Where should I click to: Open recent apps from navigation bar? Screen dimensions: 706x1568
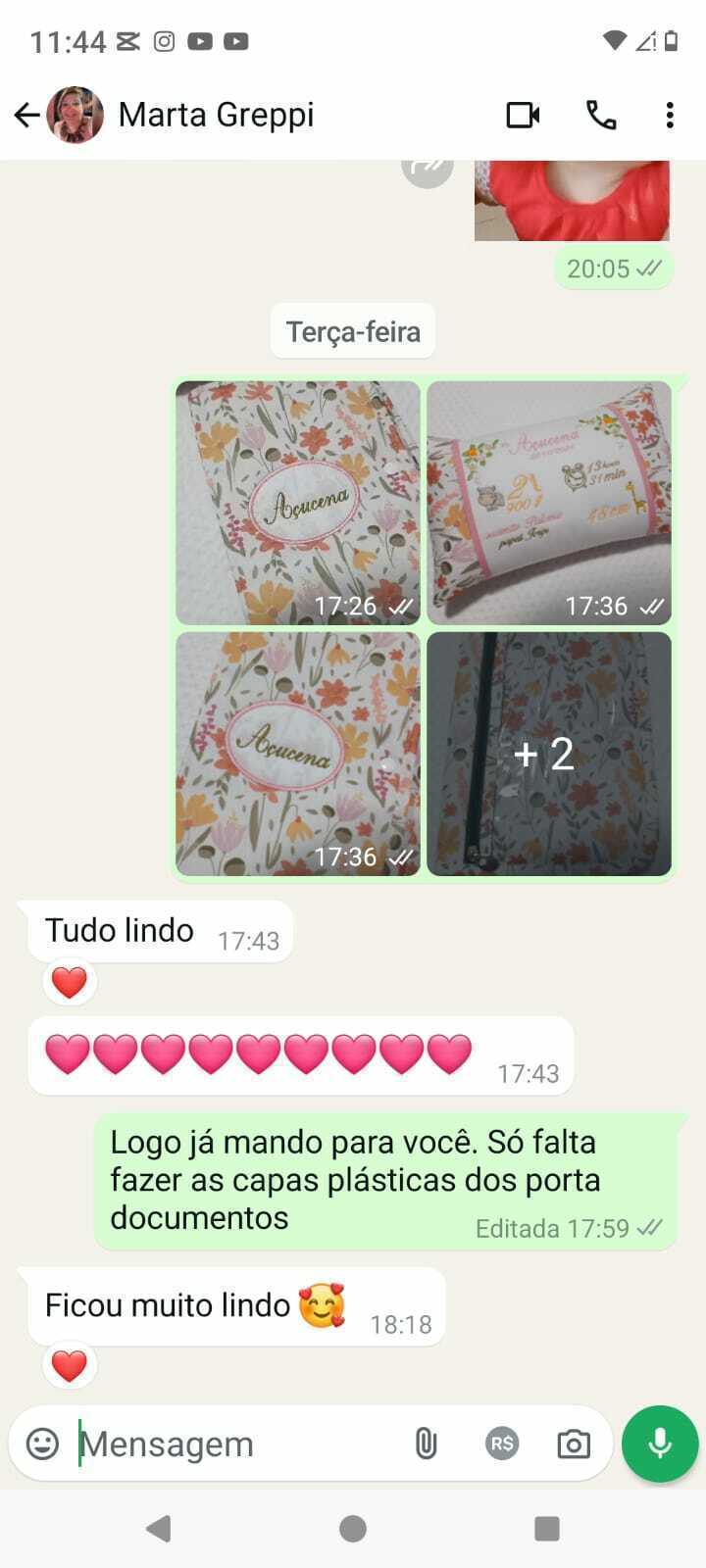[547, 1529]
